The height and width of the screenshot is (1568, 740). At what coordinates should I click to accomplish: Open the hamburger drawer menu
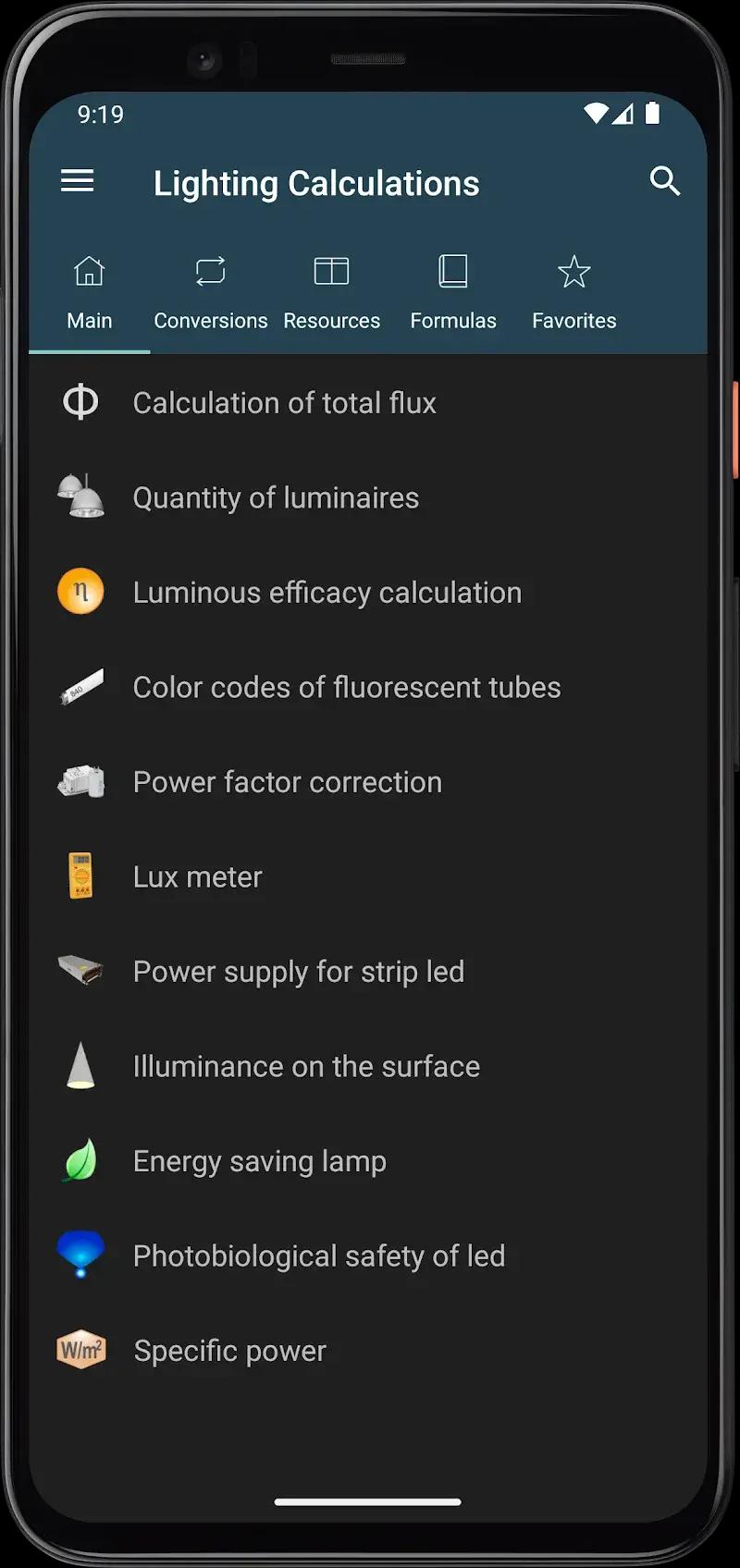(x=78, y=181)
